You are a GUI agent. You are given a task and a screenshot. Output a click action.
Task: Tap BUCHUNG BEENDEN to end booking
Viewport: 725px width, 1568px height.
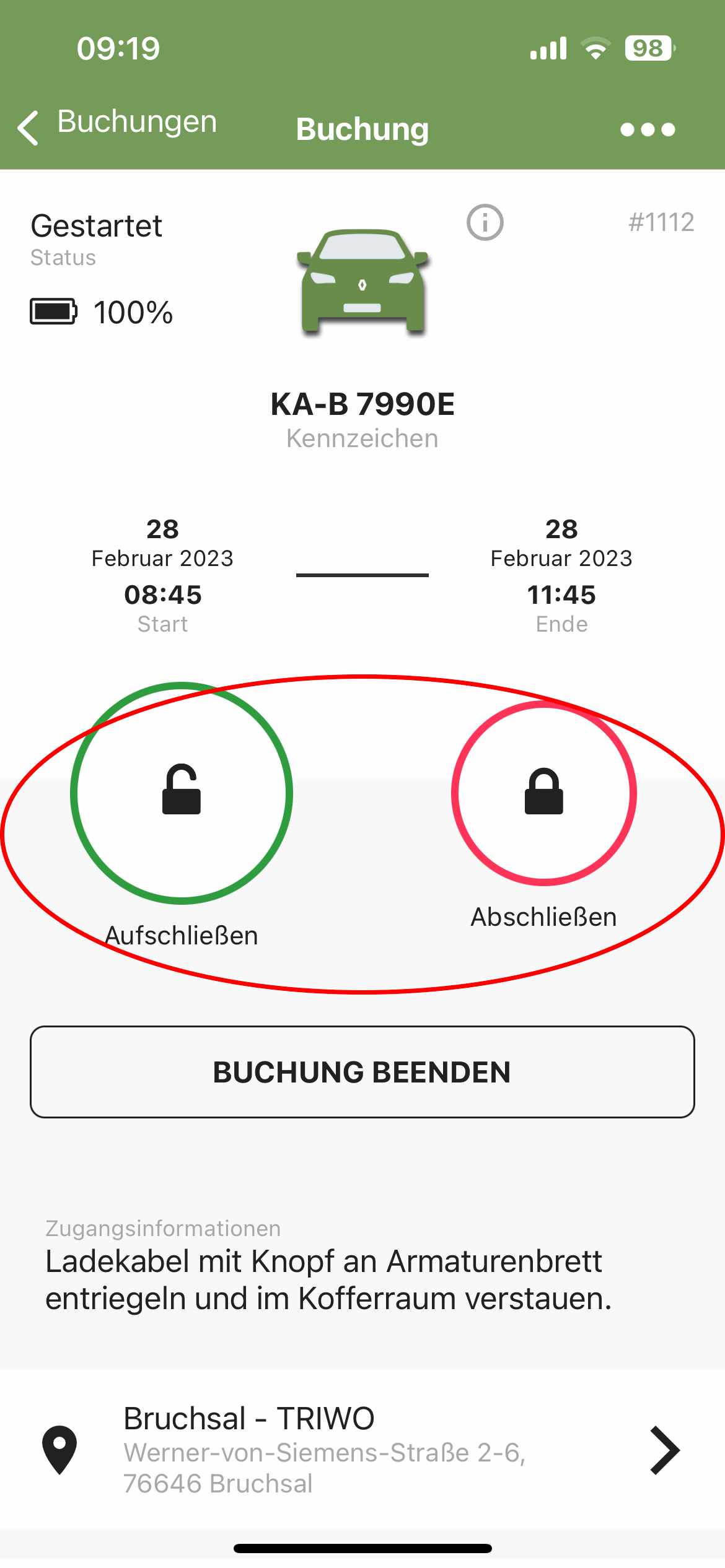pyautogui.click(x=362, y=1072)
